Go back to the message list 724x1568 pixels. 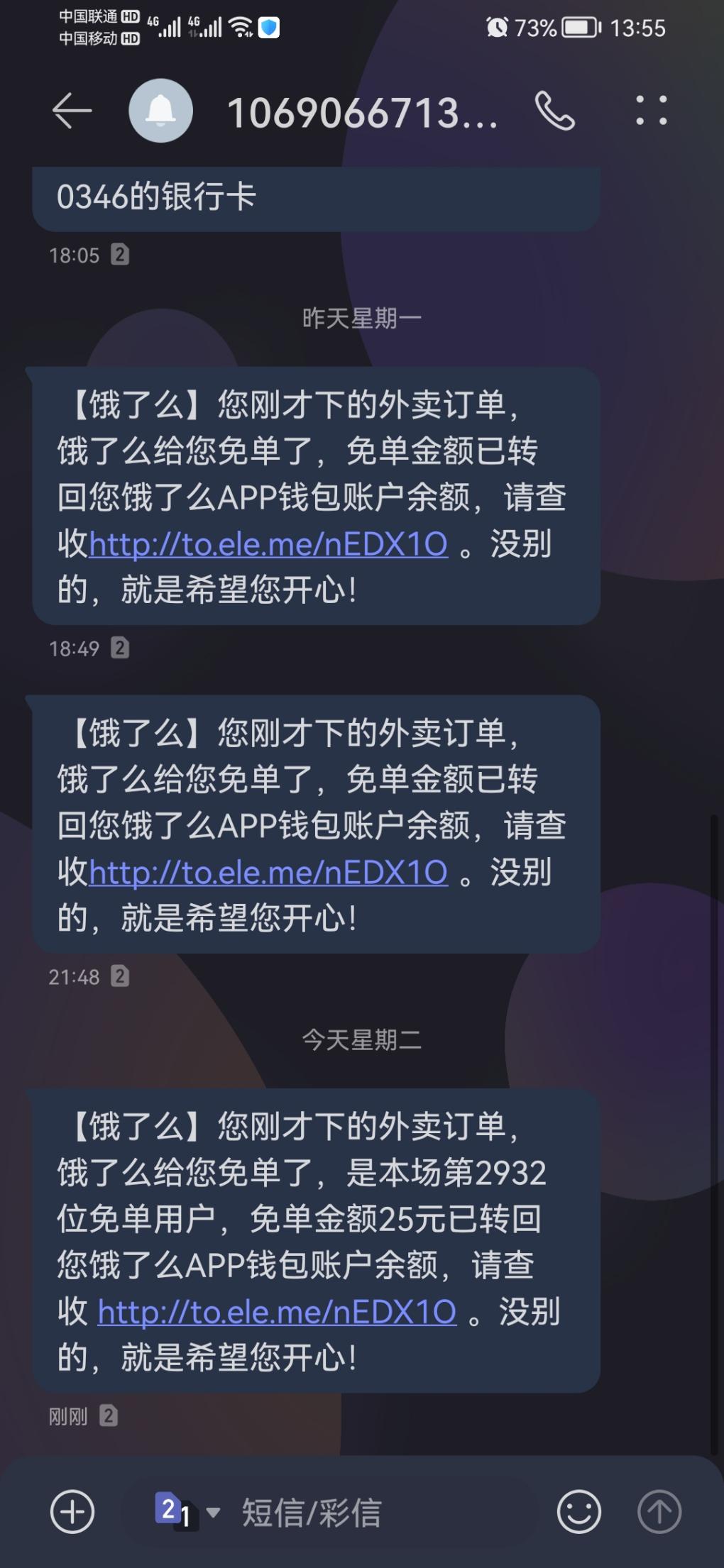click(72, 111)
